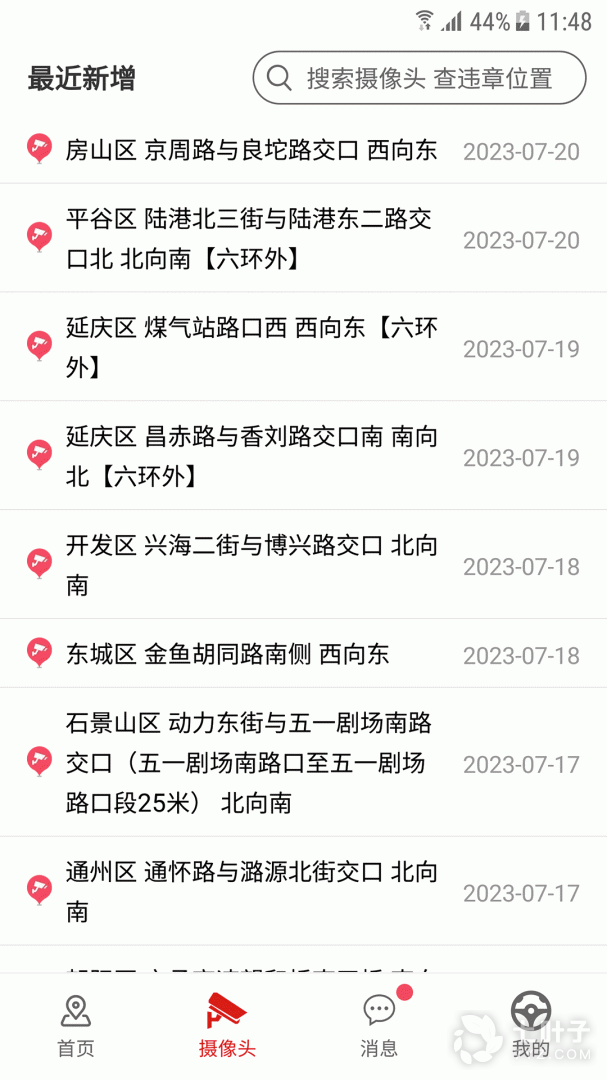Switch to the 首页 tab
Screen dimensions: 607x1080
(76, 1027)
